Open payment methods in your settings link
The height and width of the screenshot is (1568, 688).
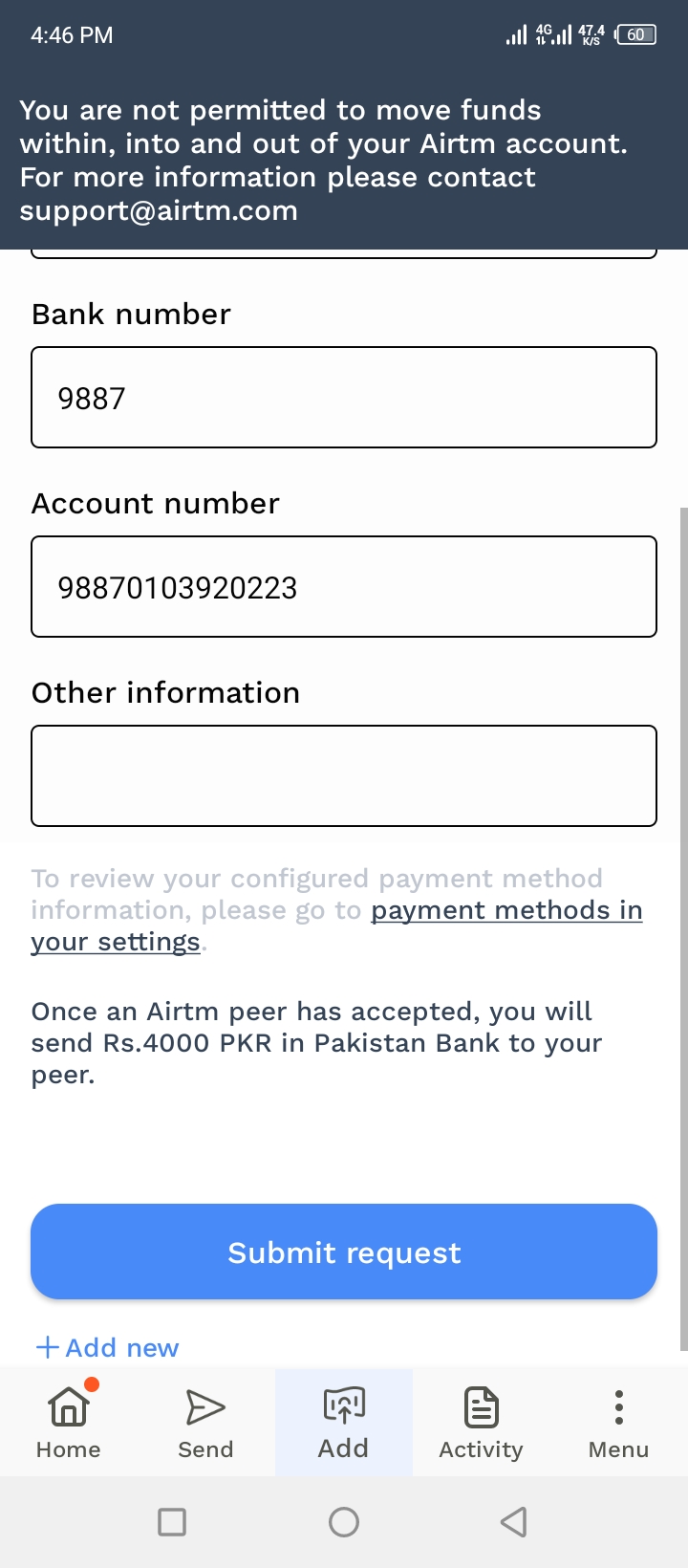[x=336, y=926]
